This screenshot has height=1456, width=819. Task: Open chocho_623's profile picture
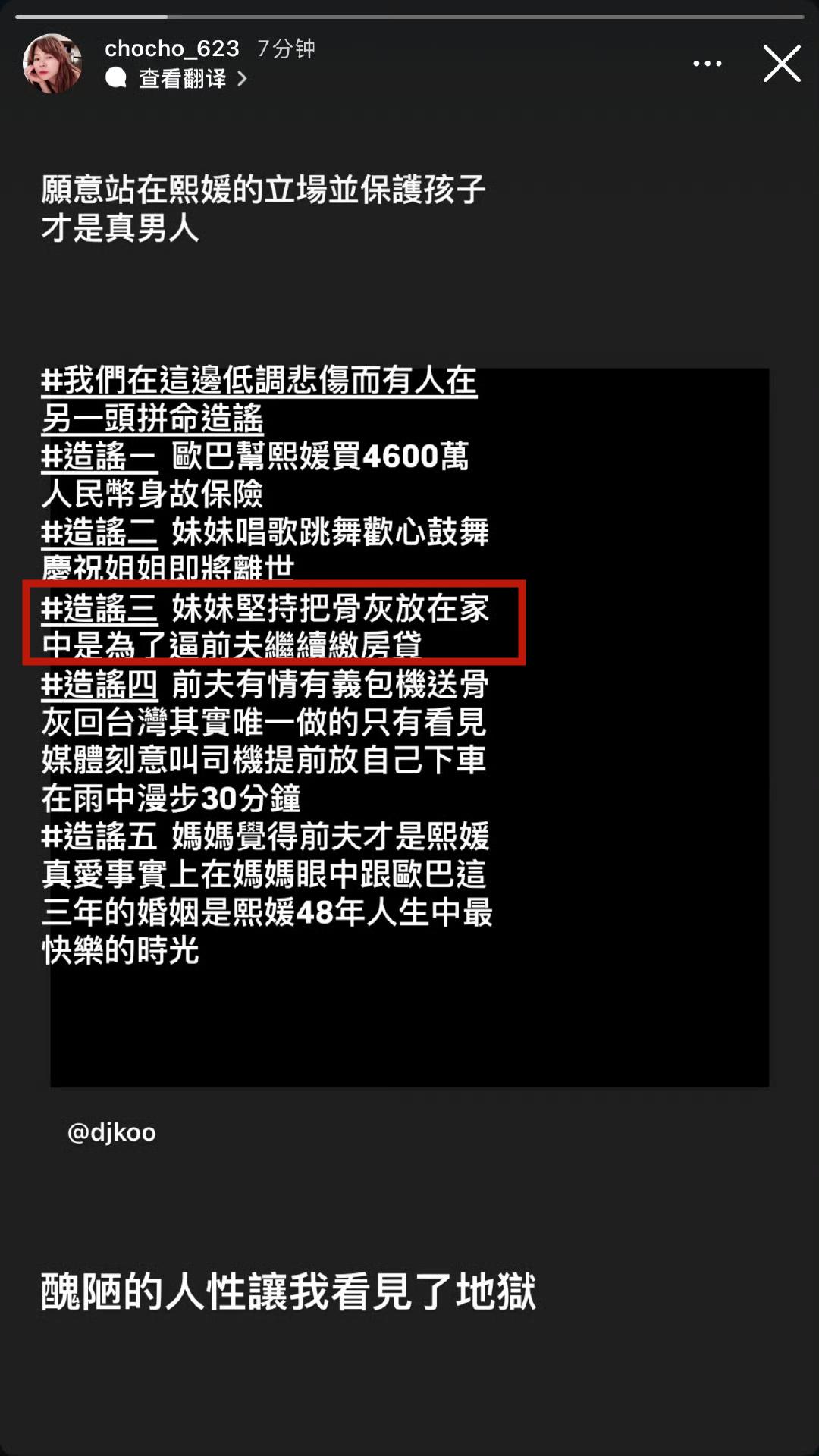(52, 64)
